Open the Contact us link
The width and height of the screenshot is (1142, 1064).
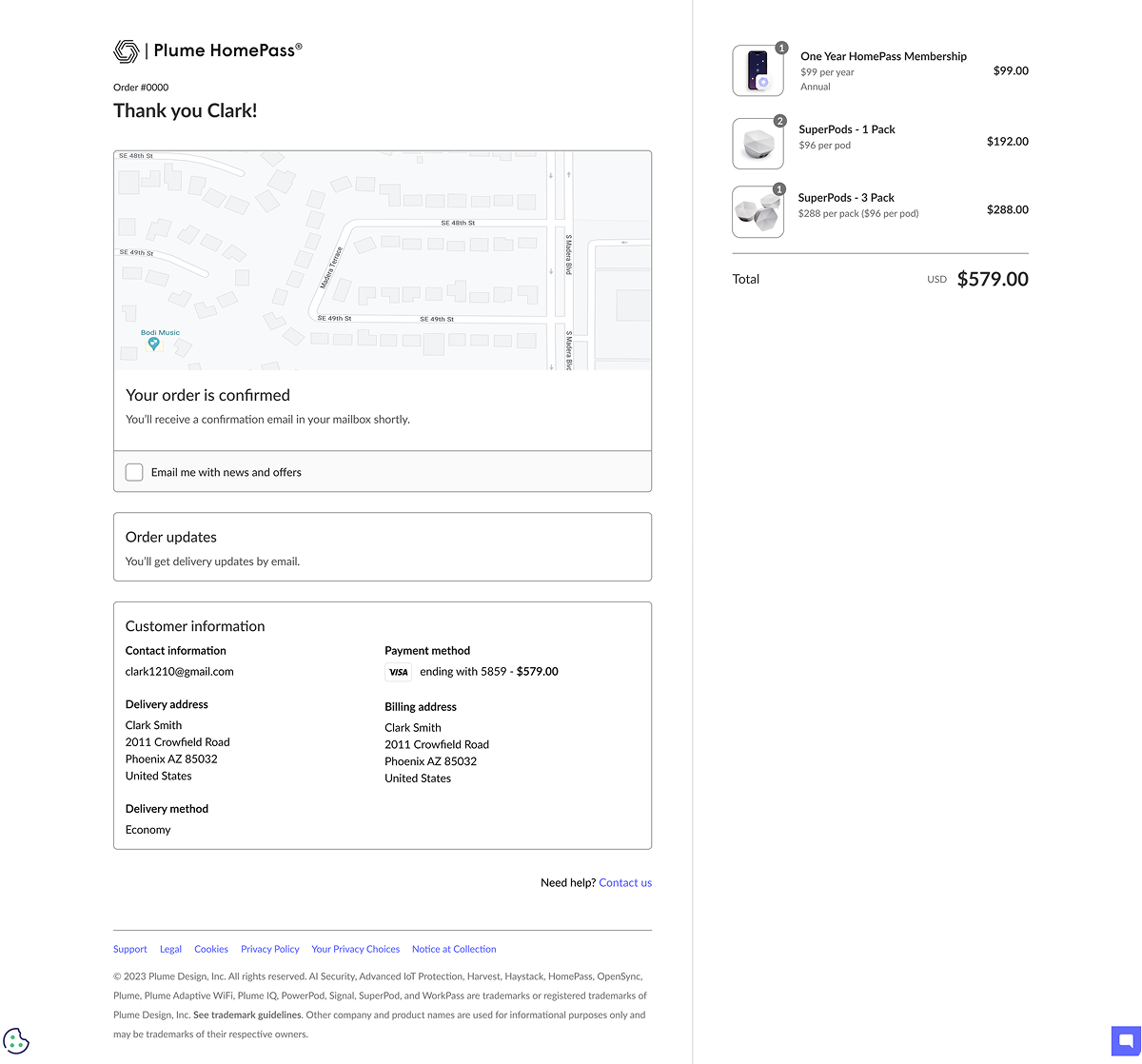625,882
